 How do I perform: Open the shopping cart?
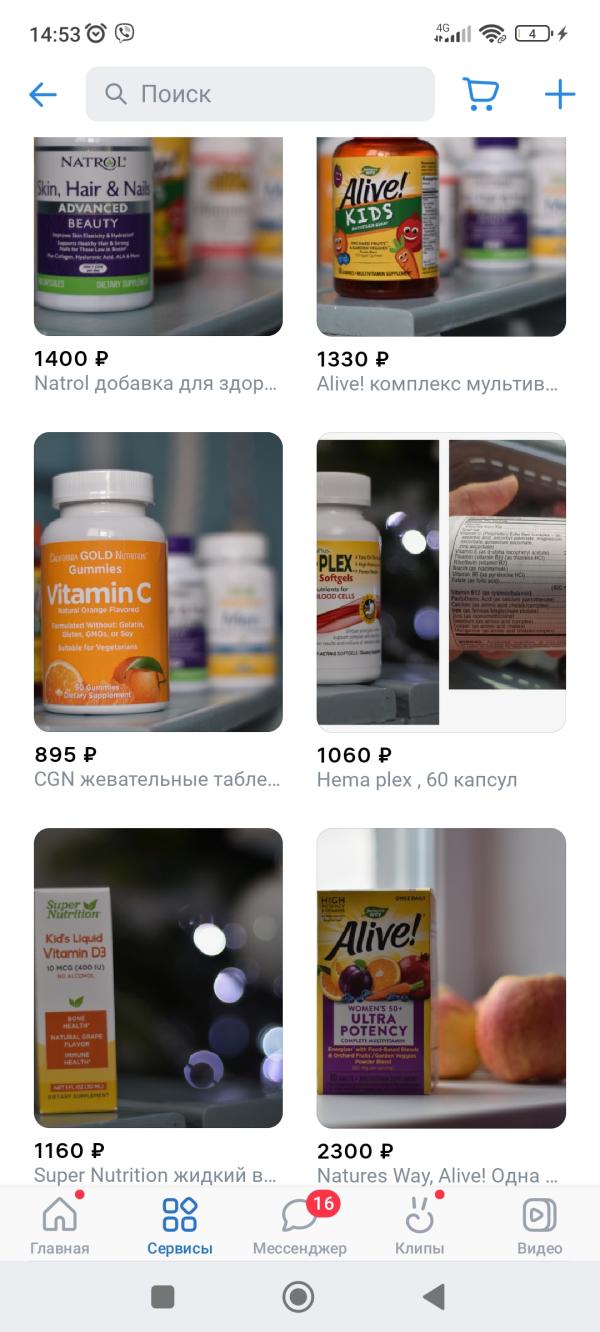tap(481, 94)
